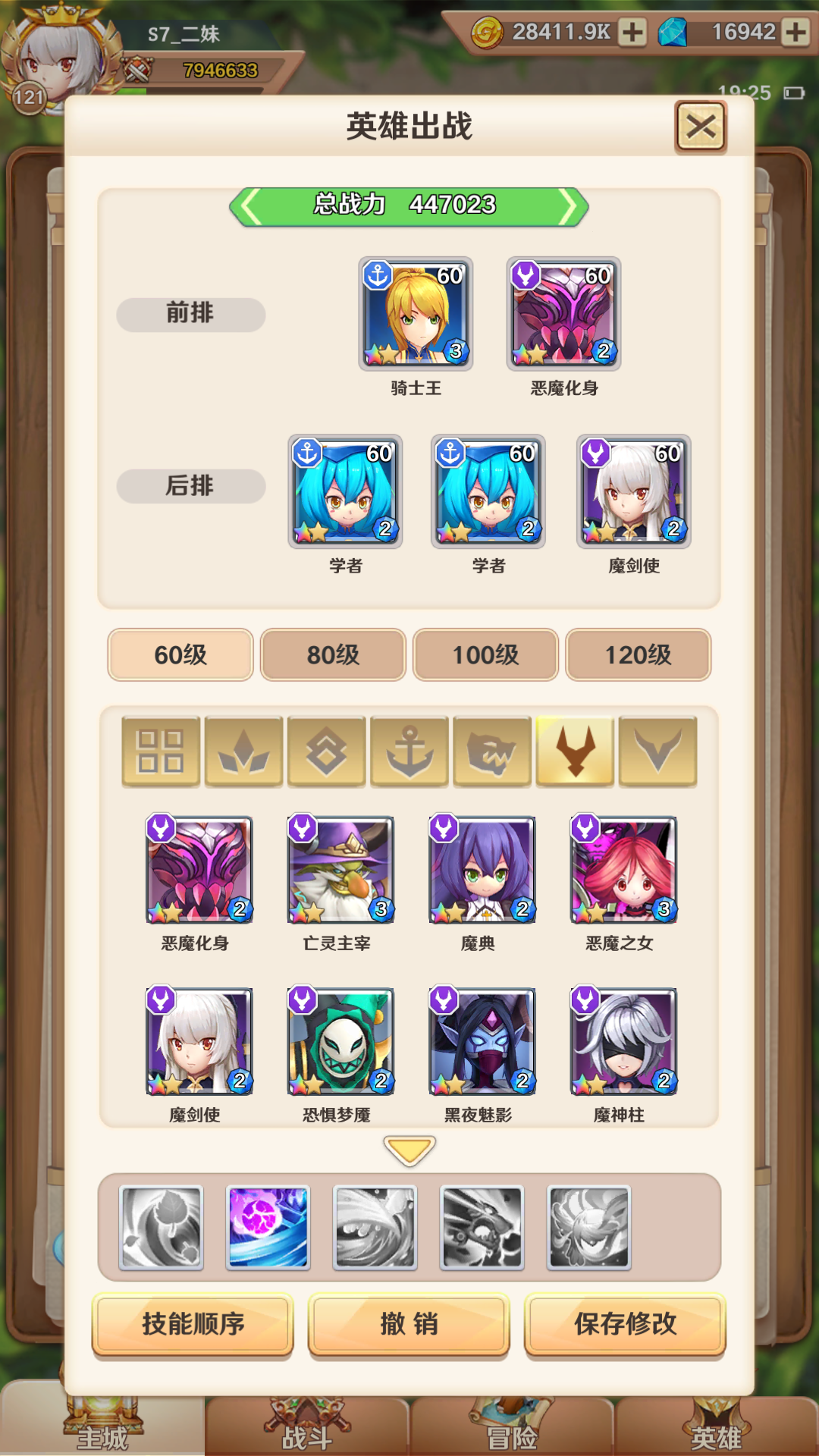Add 亡灵主宰 to the lineup

(340, 870)
